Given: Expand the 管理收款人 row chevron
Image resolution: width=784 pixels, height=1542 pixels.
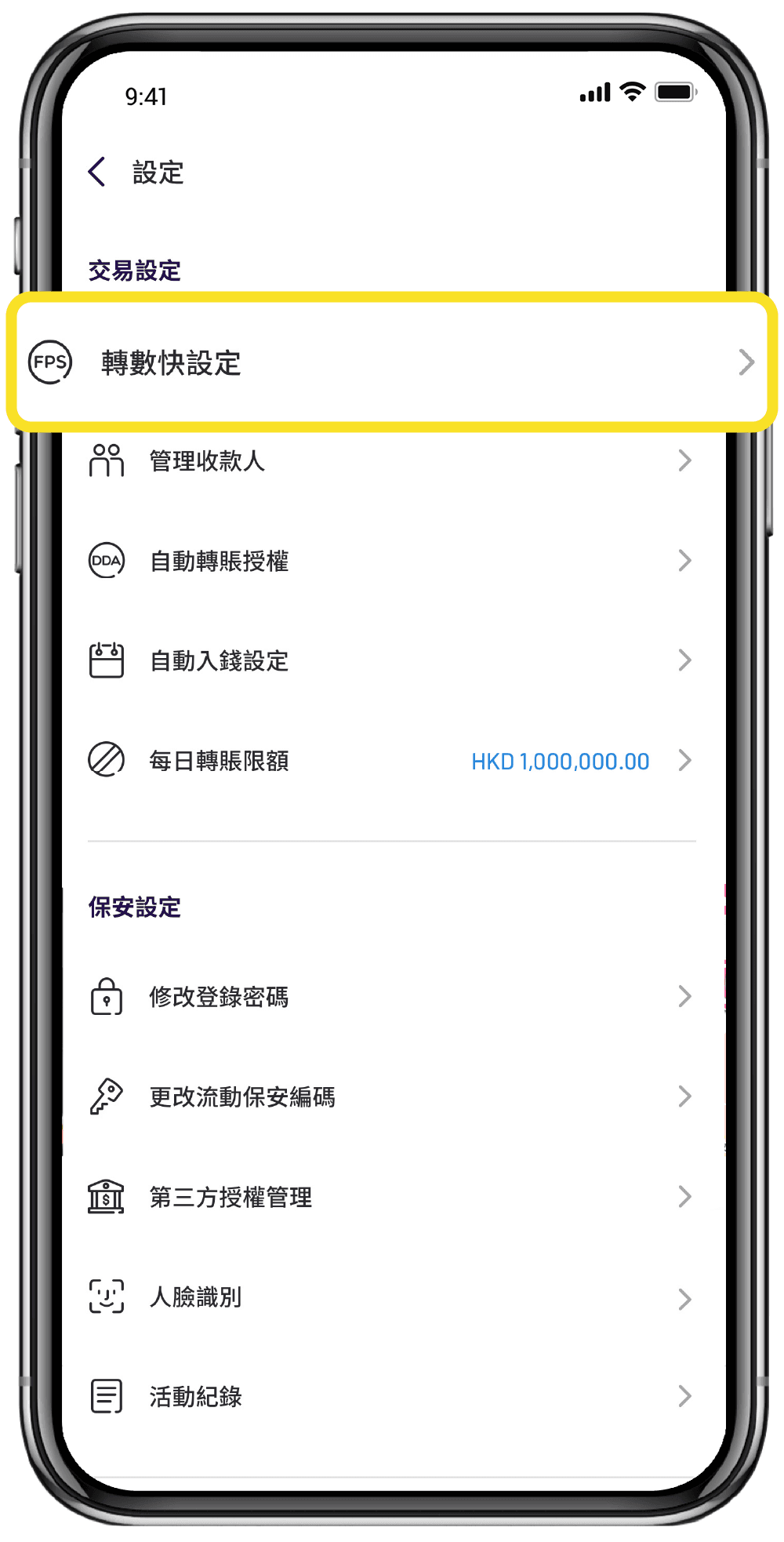Looking at the screenshot, I should pos(684,461).
